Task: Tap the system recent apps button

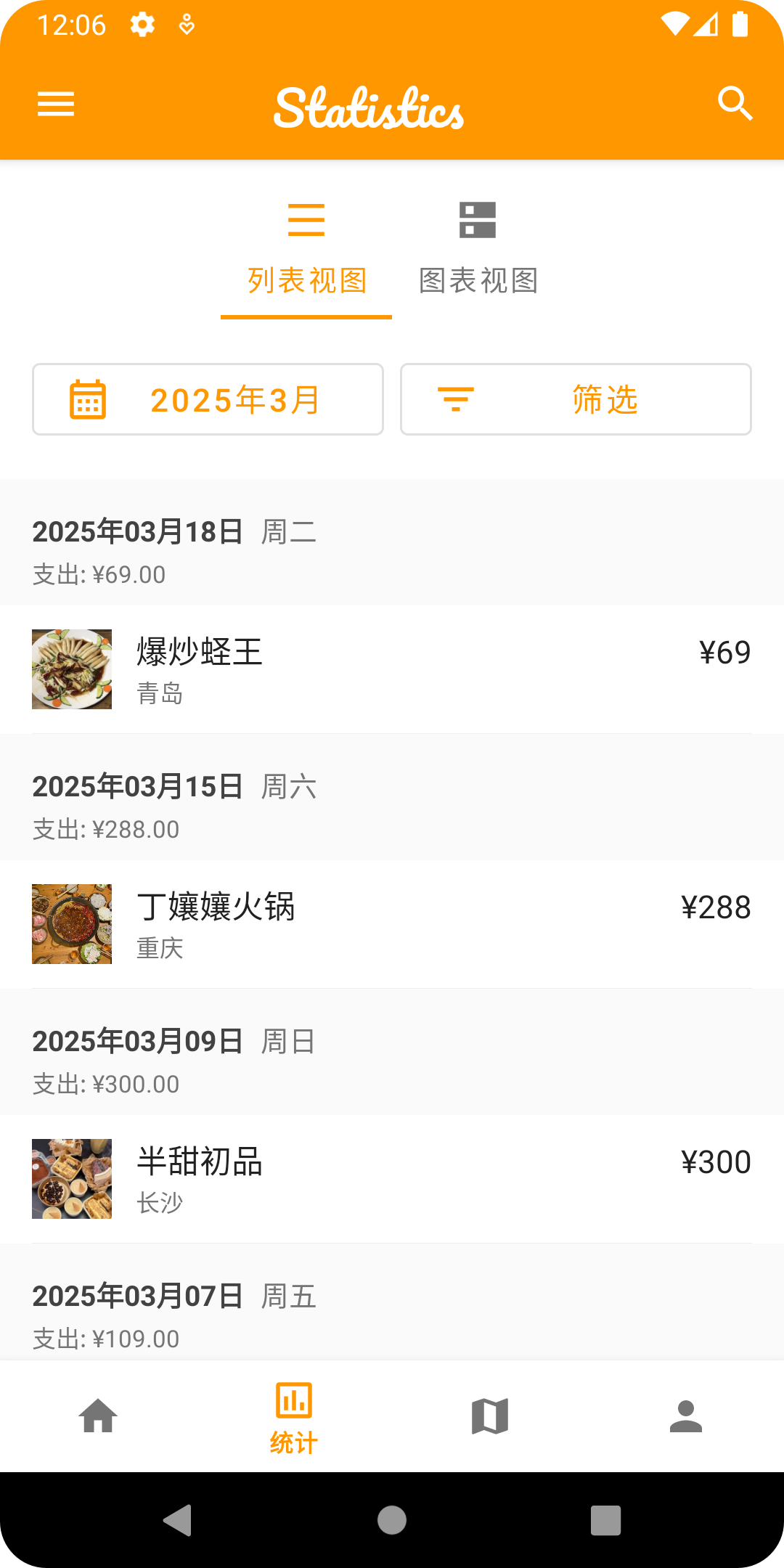Action: click(605, 1519)
